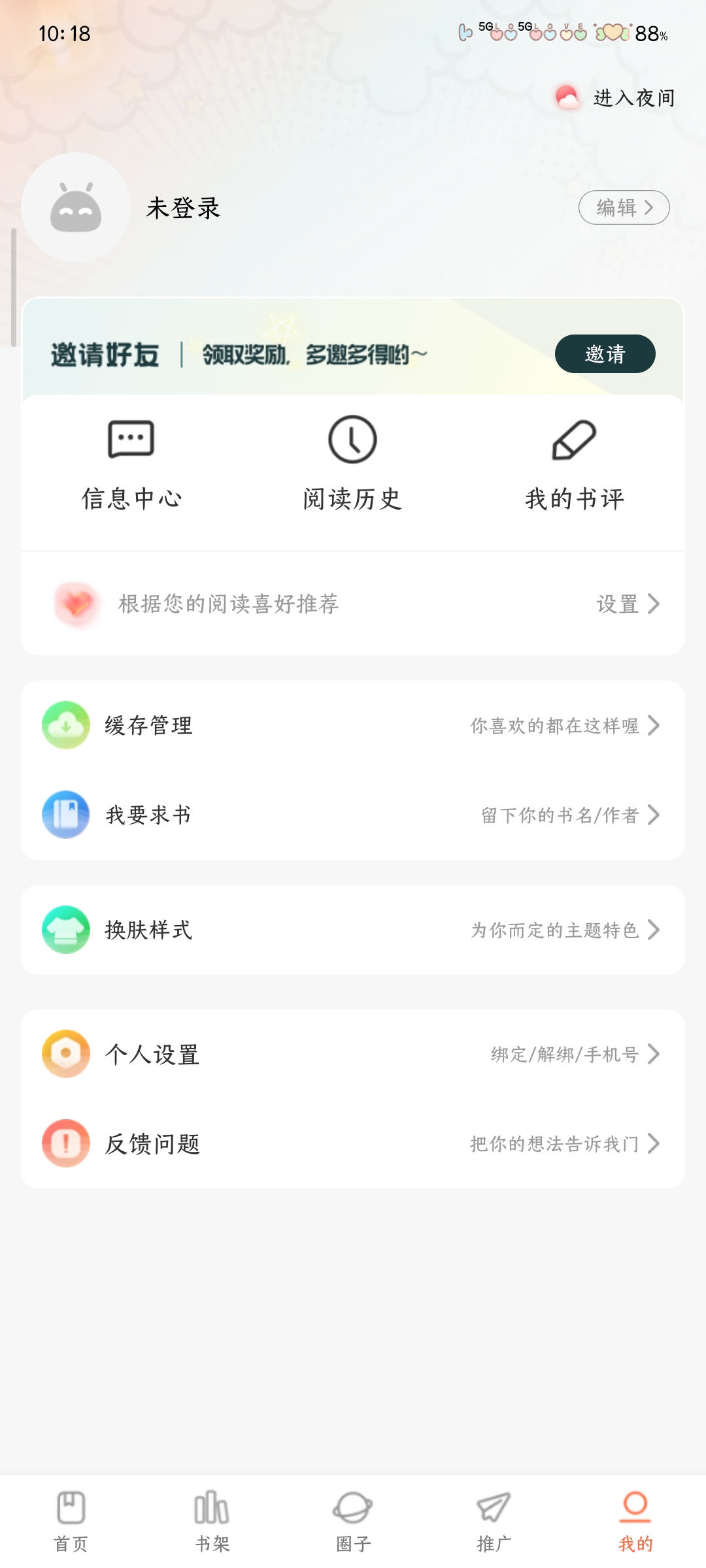Viewport: 706px width, 1568px height.
Task: Tap the 我要求书 book icon
Action: (65, 815)
